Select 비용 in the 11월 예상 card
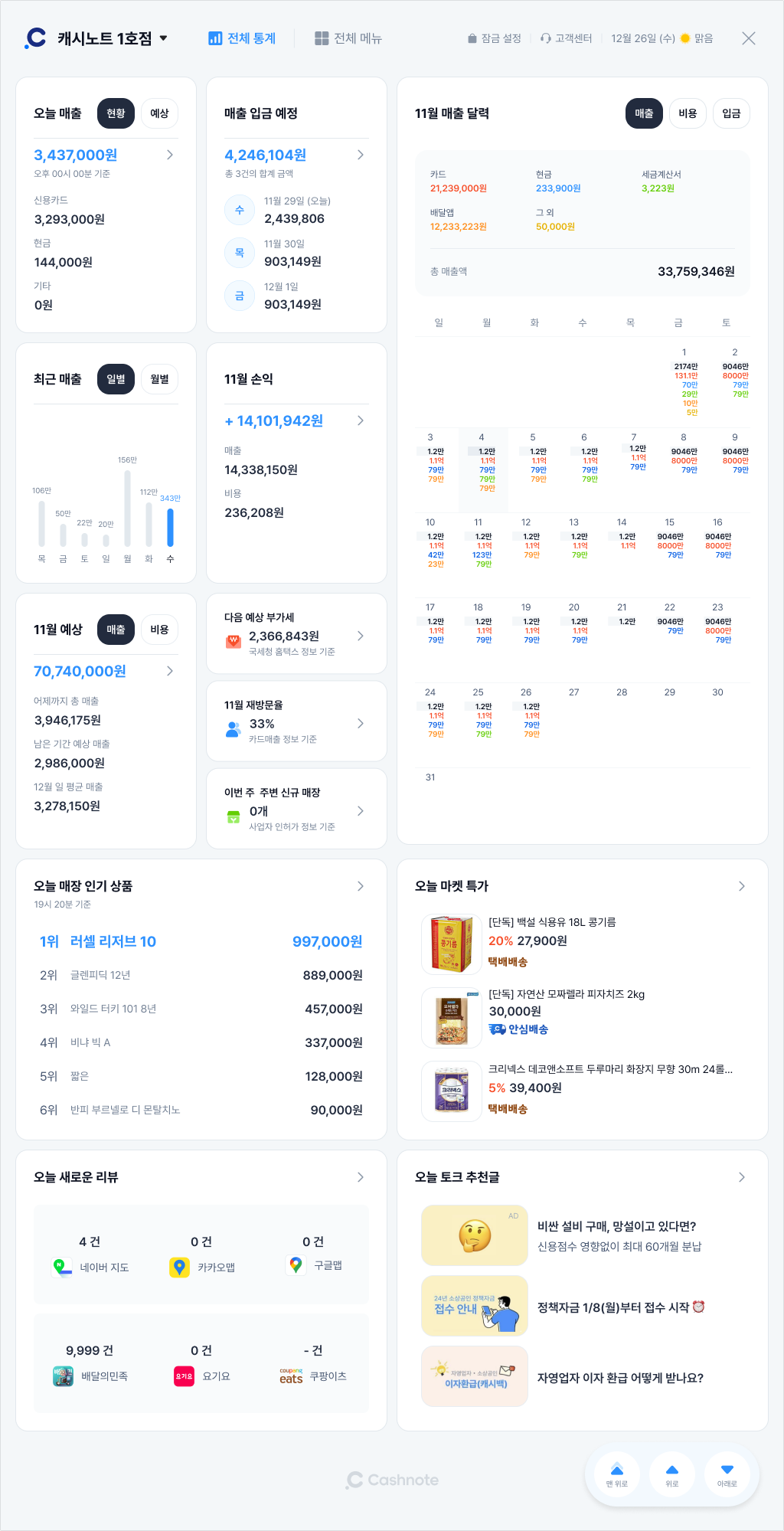The image size is (784, 1531). pyautogui.click(x=159, y=630)
